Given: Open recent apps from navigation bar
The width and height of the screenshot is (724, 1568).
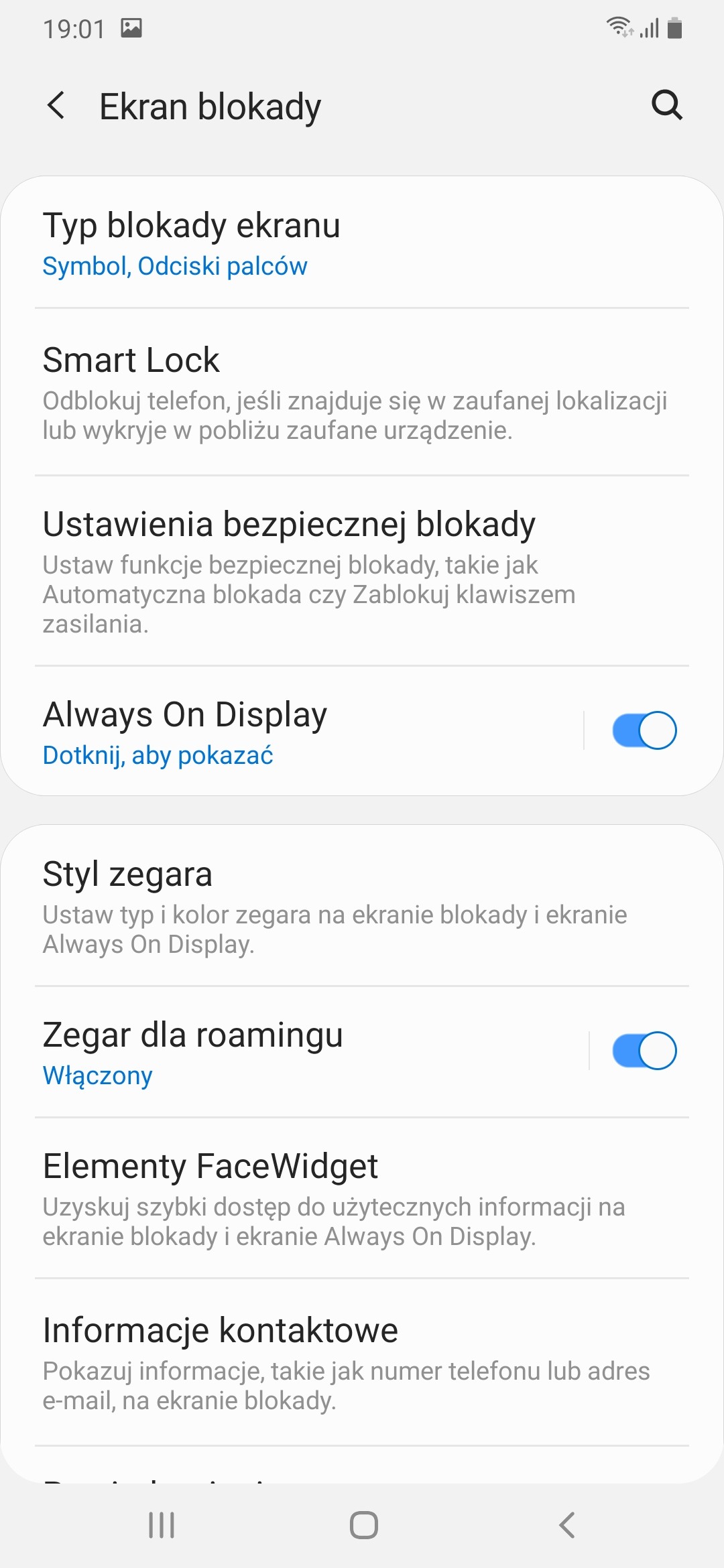Looking at the screenshot, I should tap(162, 1525).
